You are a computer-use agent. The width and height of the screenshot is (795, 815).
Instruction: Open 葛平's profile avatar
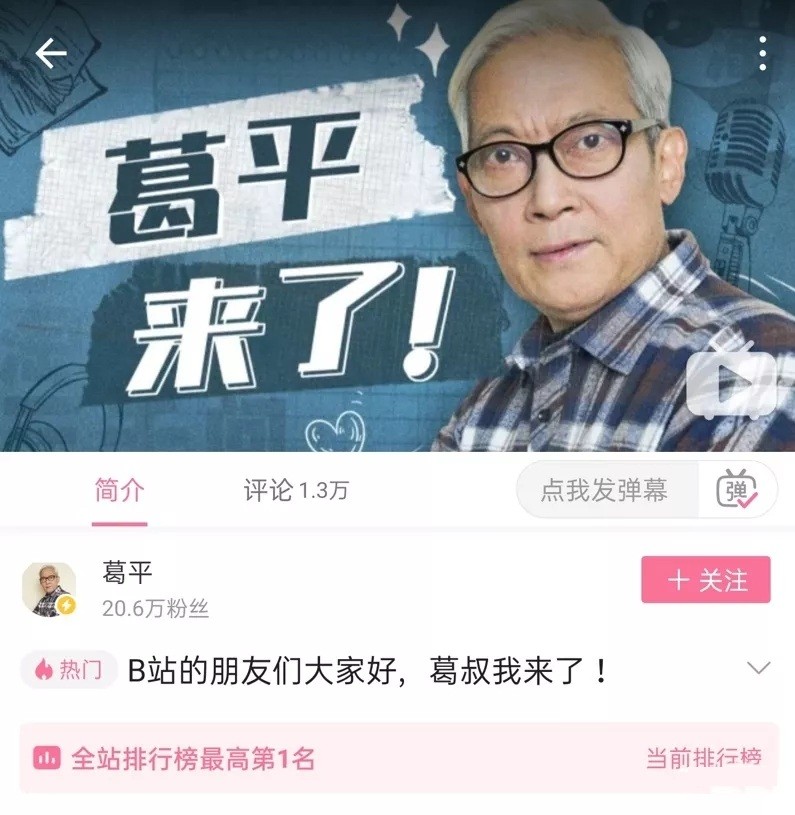(x=49, y=589)
